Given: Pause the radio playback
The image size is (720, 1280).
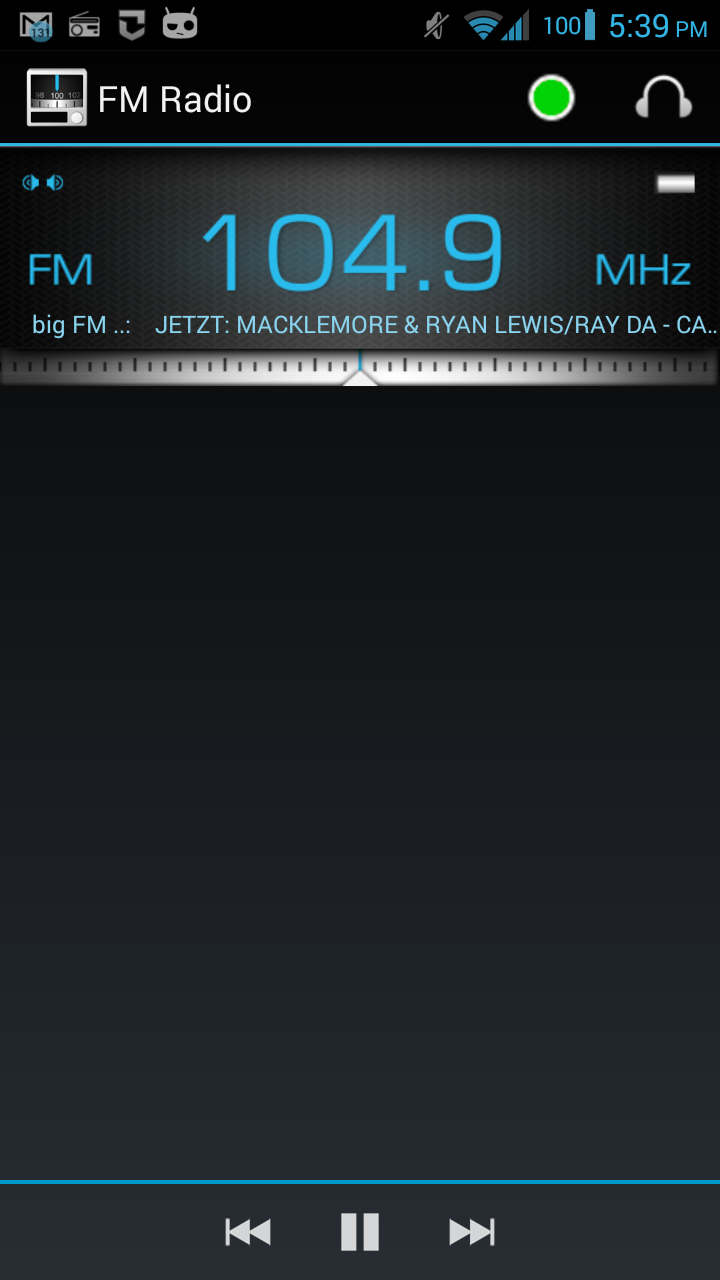Looking at the screenshot, I should (360, 1232).
